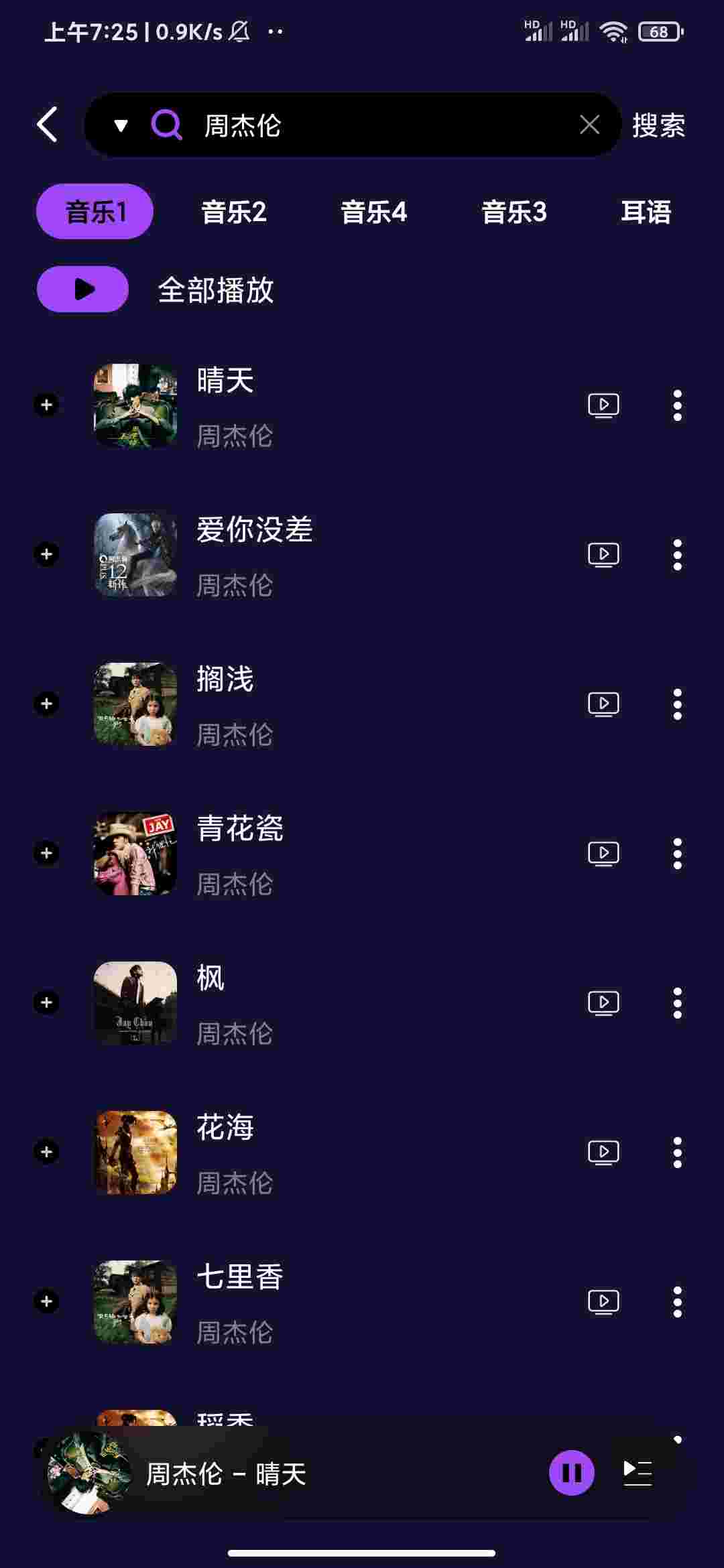Image resolution: width=724 pixels, height=1568 pixels.
Task: Add 晴天 using its plus icon
Action: pyautogui.click(x=46, y=405)
